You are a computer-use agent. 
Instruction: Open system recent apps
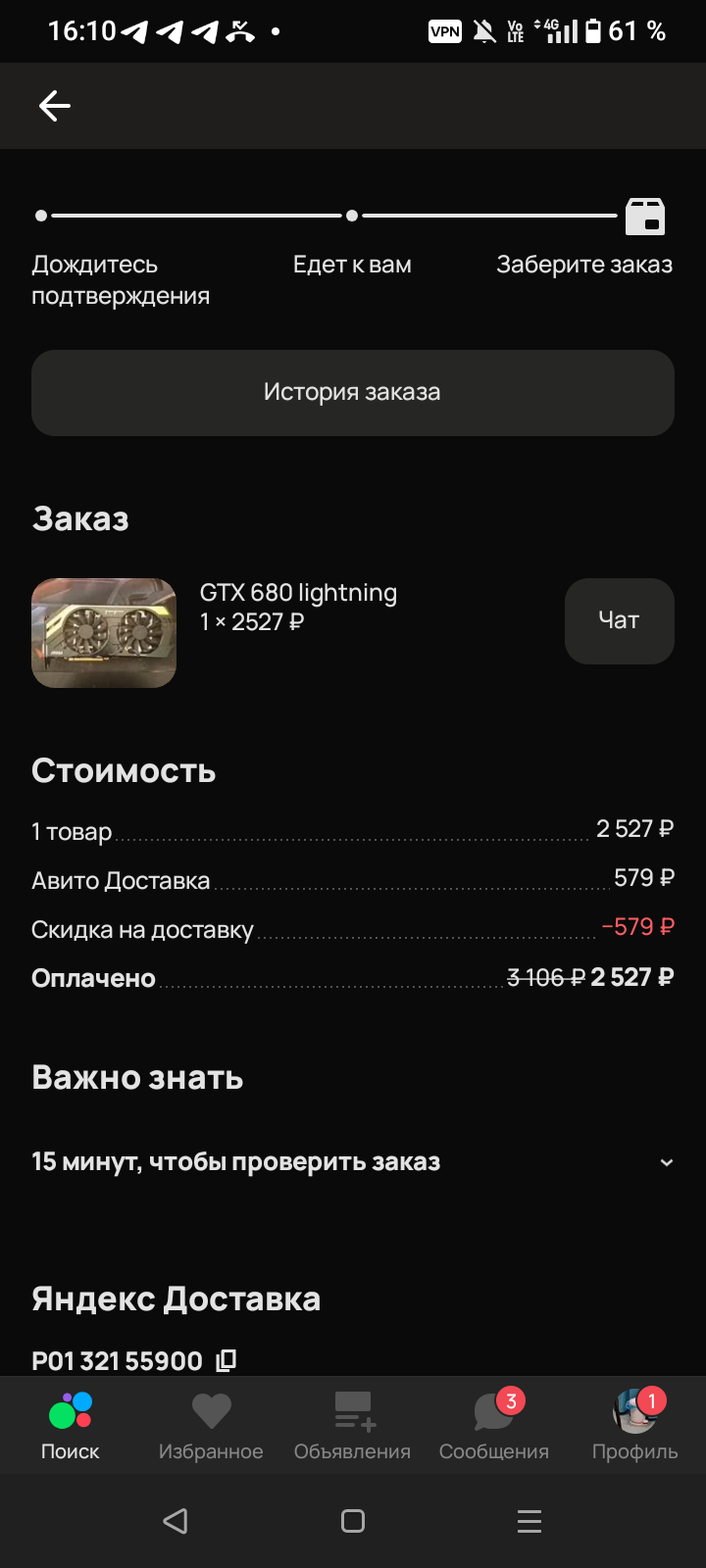[x=529, y=1521]
